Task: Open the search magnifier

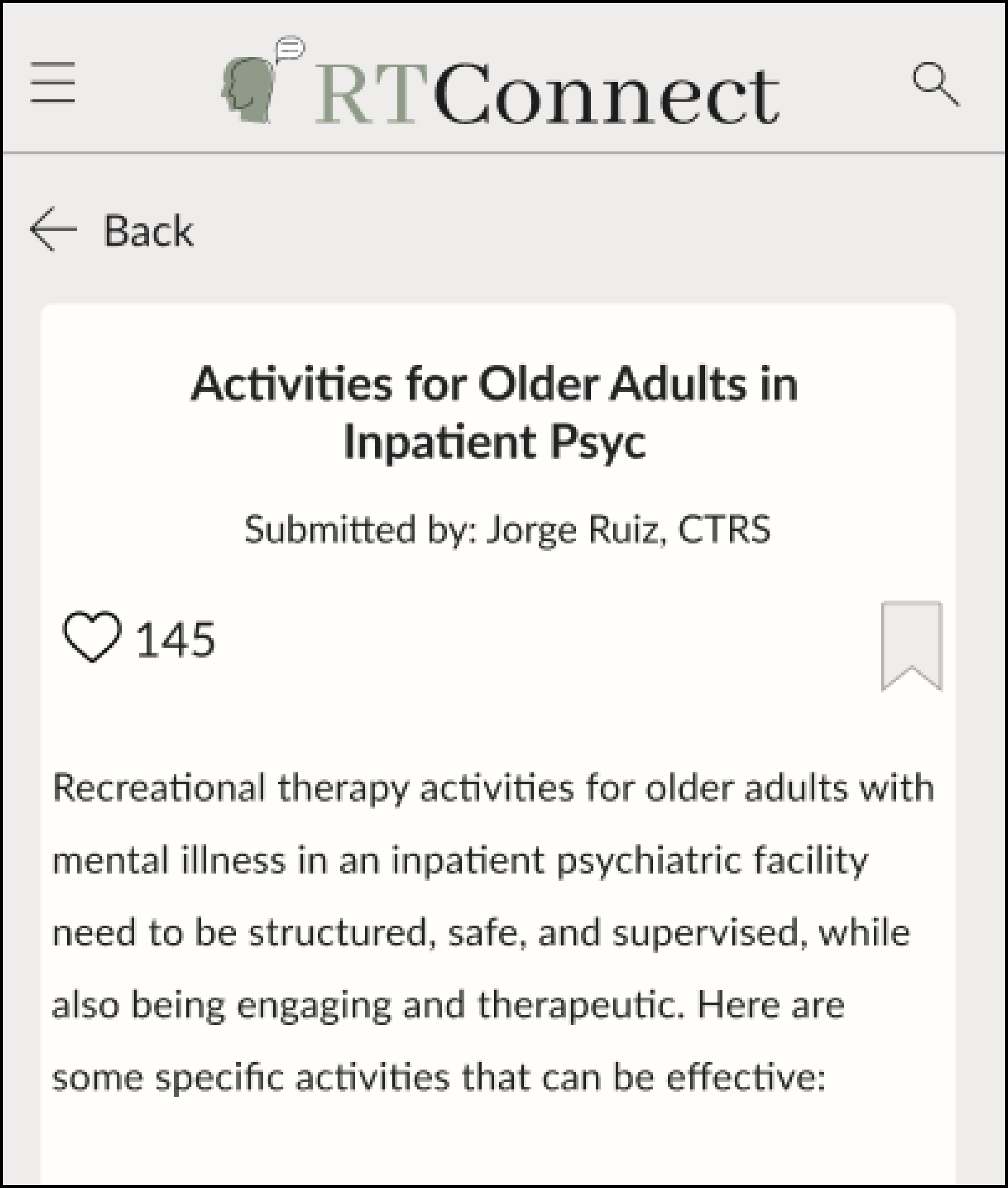Action: (x=935, y=84)
